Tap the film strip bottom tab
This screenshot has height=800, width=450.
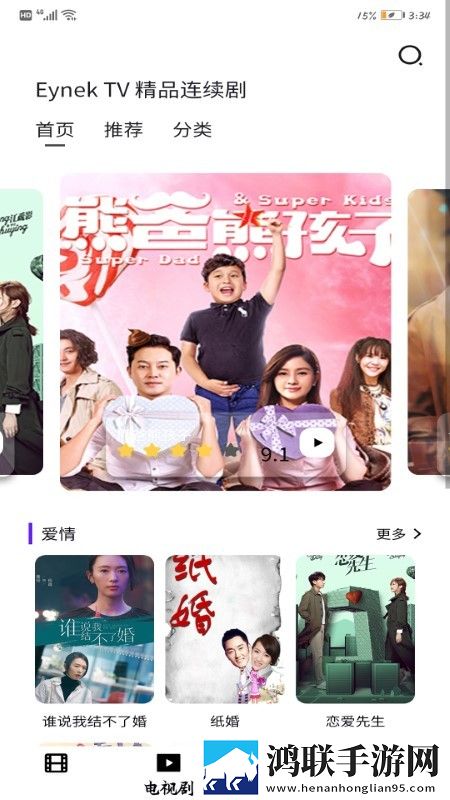[x=56, y=763]
